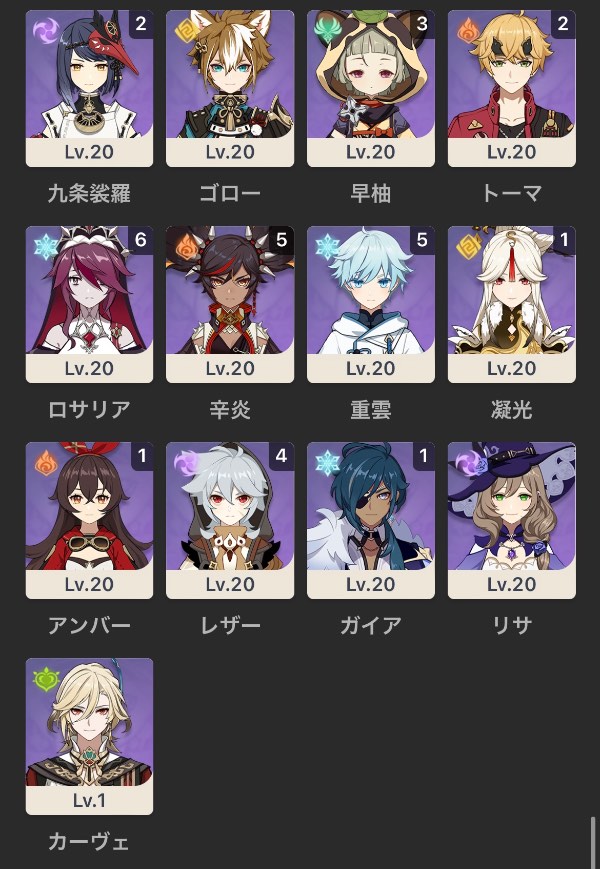Select the ロサリア character card

click(89, 304)
